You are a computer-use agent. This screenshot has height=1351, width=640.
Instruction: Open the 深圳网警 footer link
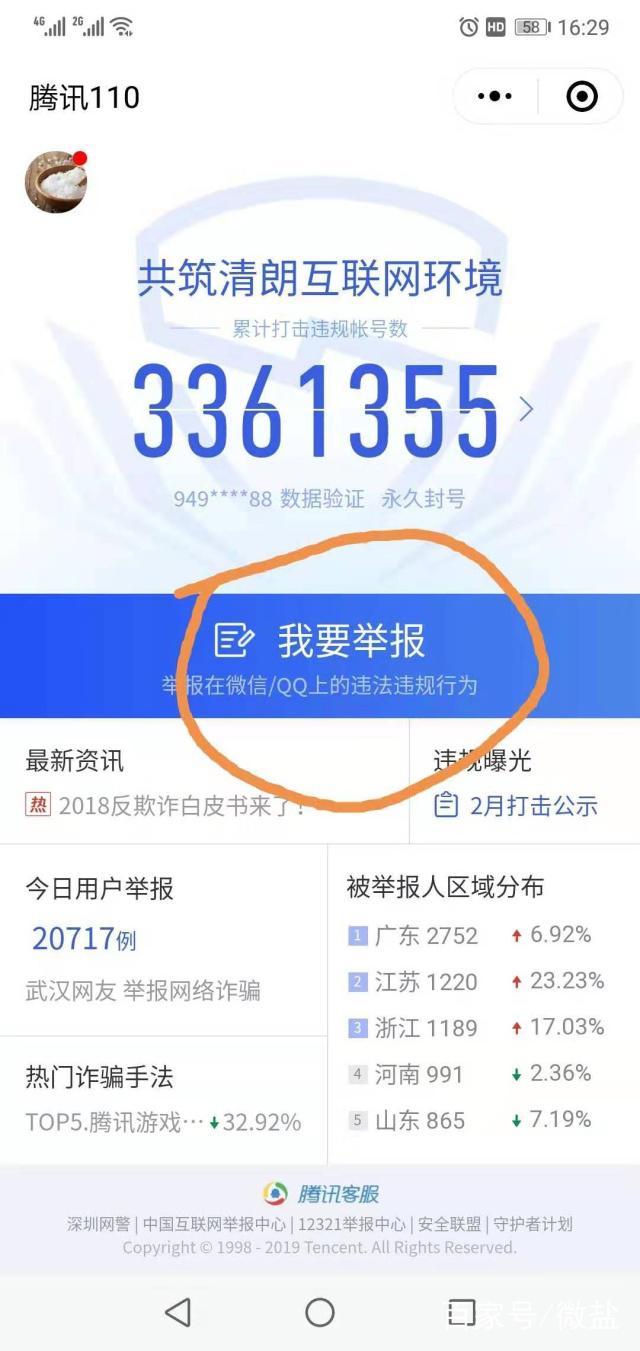(x=98, y=1224)
